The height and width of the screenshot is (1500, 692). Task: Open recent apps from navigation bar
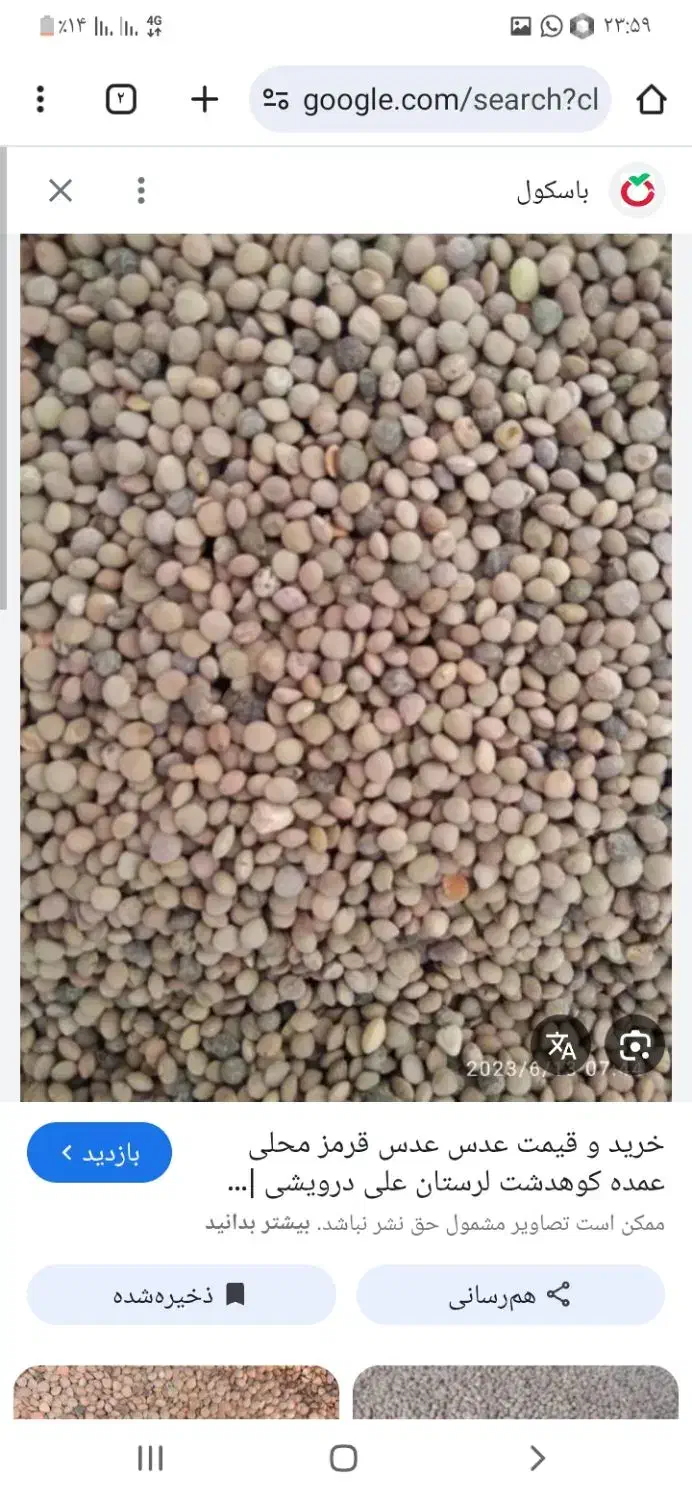150,1459
